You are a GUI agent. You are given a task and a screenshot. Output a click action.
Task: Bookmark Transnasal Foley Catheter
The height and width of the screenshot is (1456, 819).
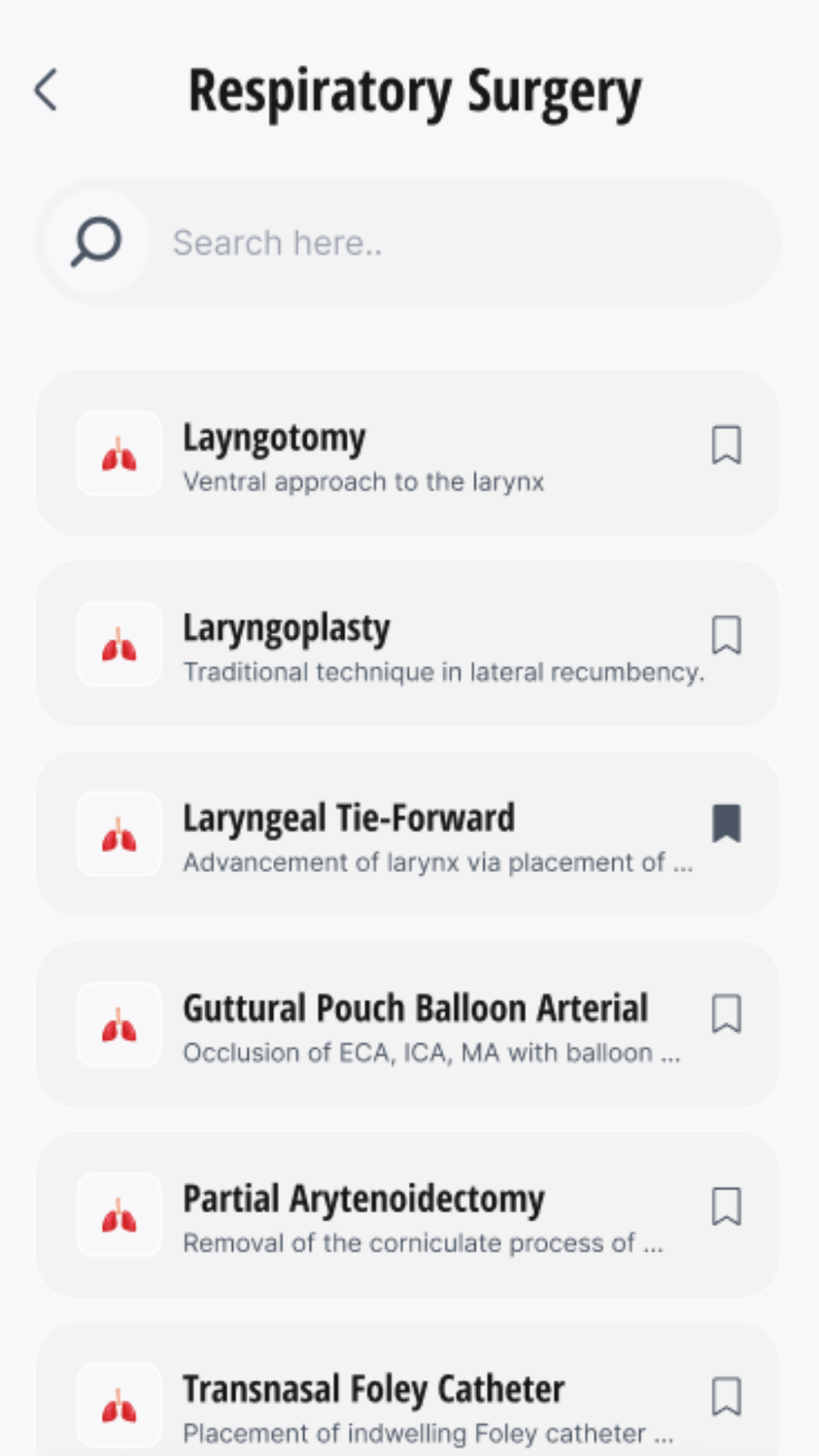coord(726,1396)
